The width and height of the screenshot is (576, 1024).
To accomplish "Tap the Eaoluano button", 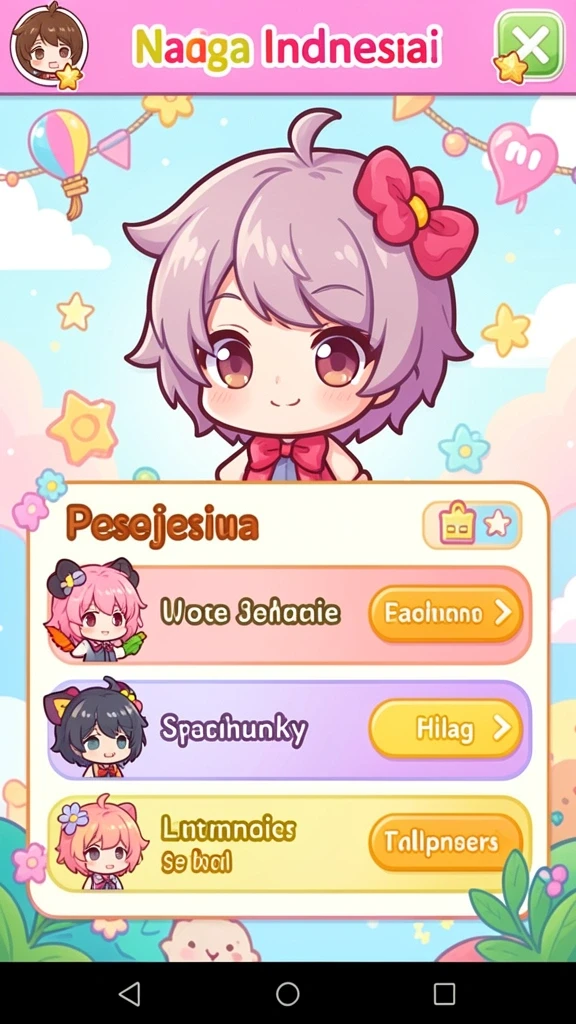I will tap(446, 614).
